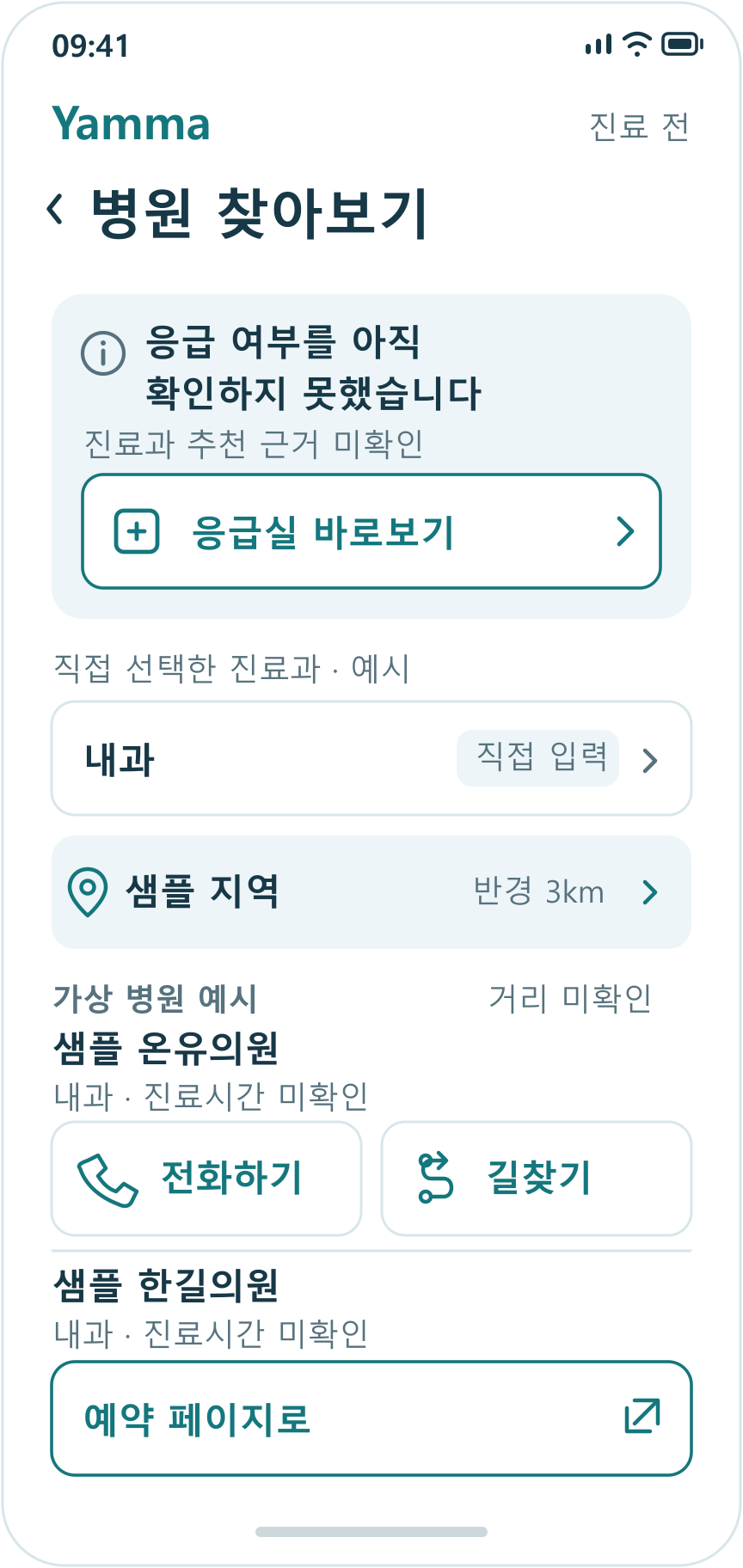
Task: Go back from 병원 찾아보기
Action: click(x=56, y=210)
